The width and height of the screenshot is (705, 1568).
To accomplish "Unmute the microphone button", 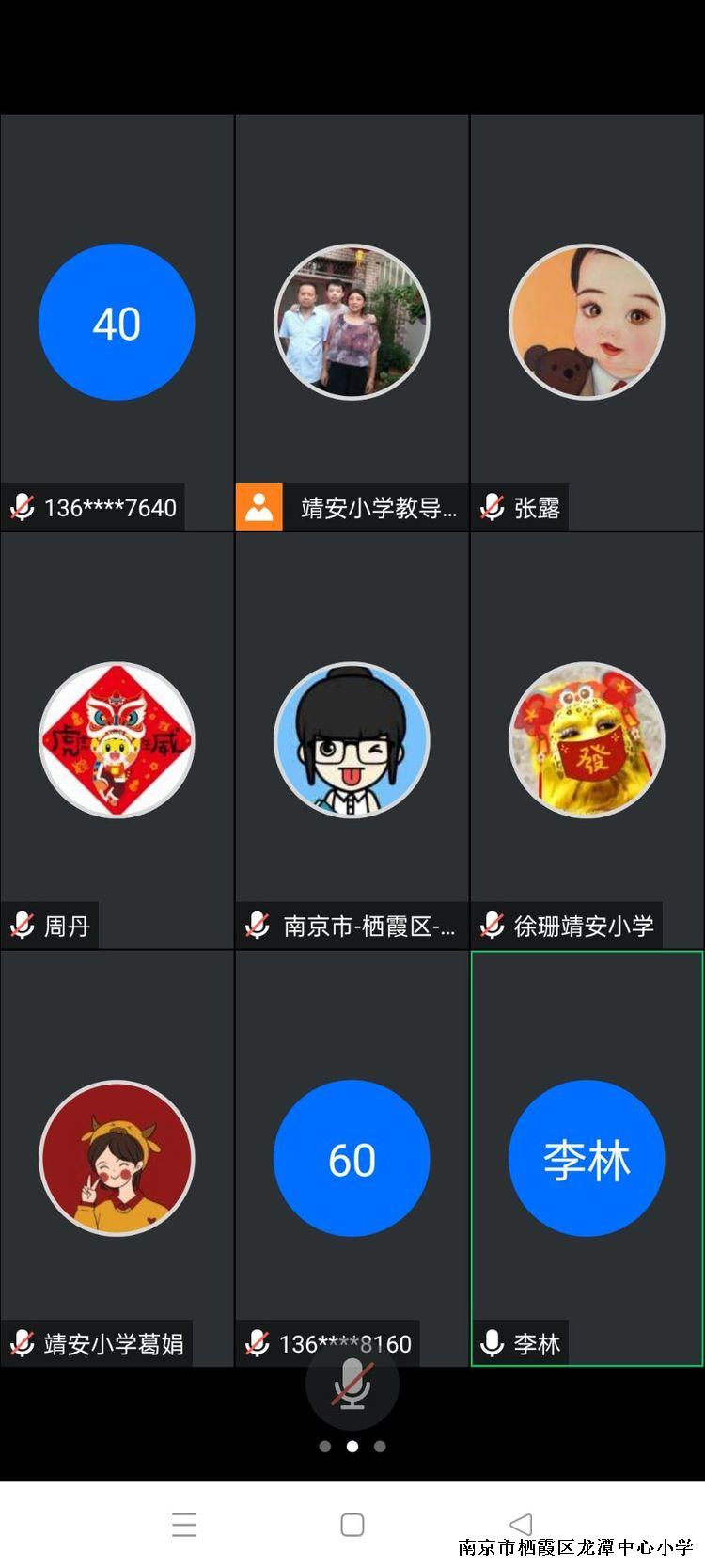I will pyautogui.click(x=352, y=1385).
